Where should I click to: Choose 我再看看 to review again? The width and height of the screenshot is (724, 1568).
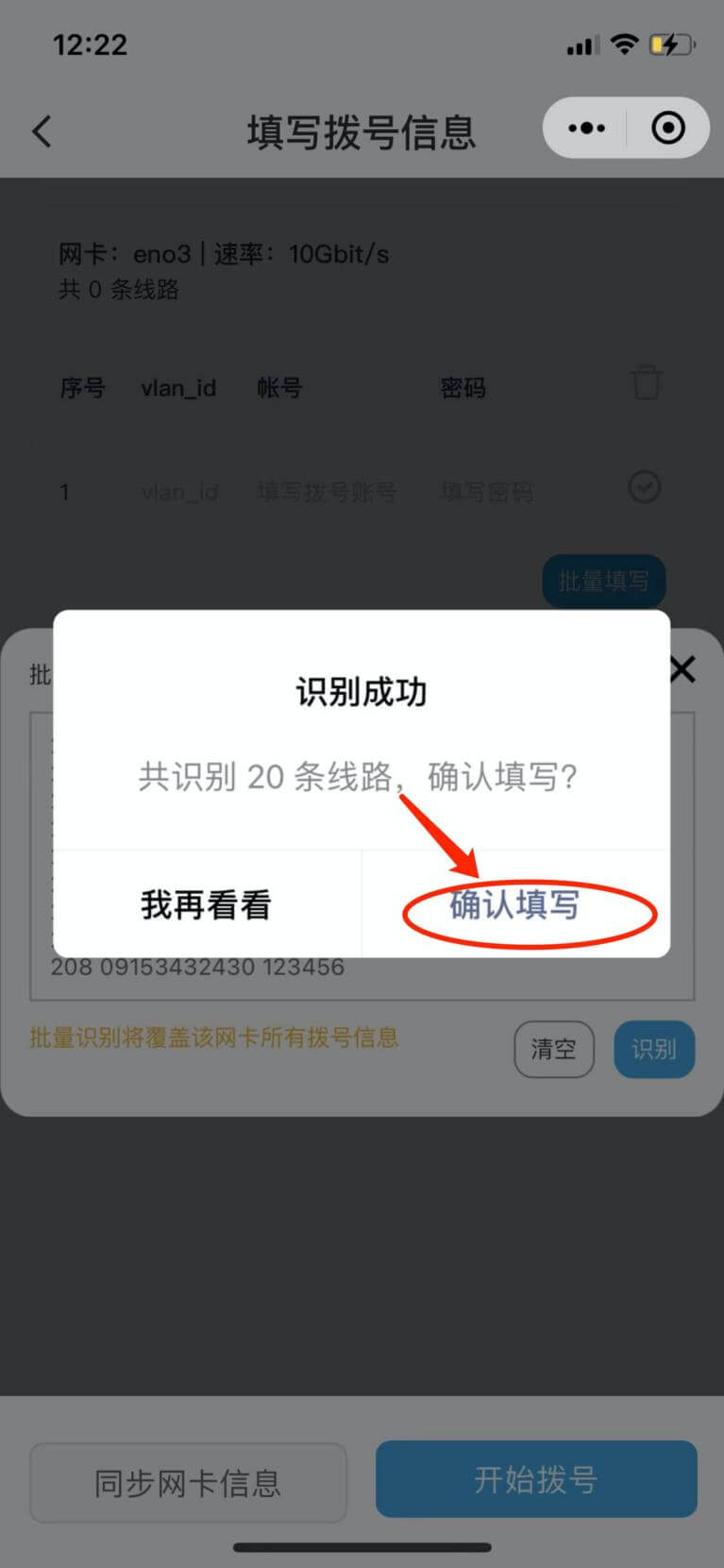(x=206, y=905)
